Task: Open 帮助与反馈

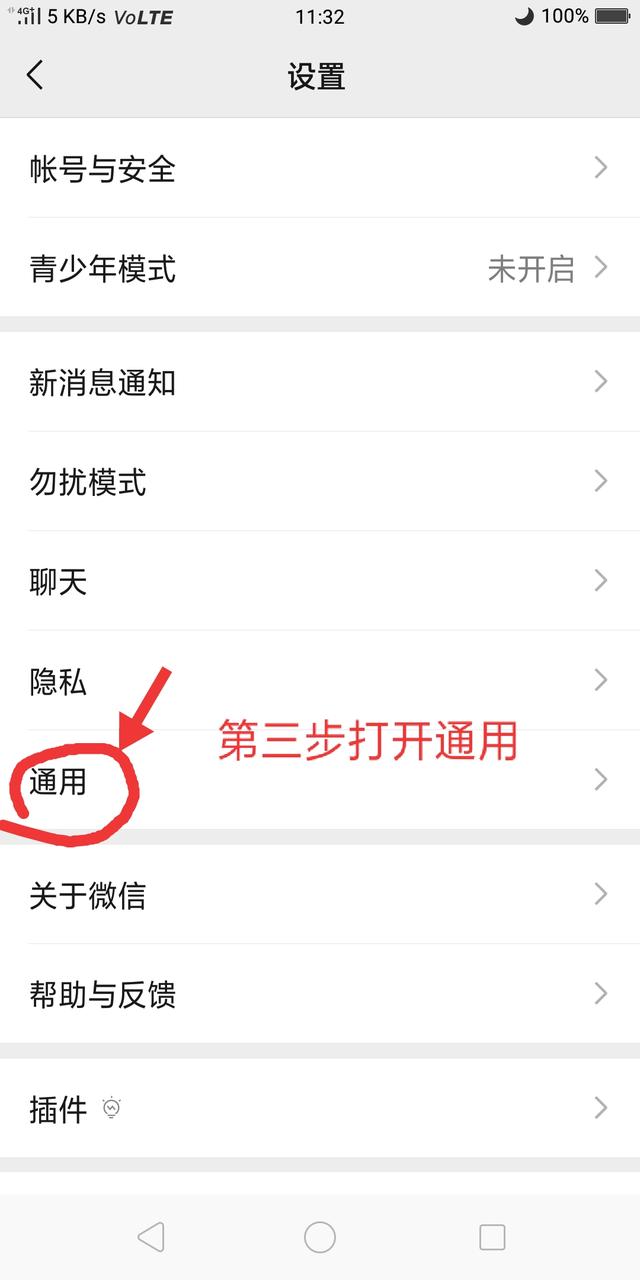Action: click(320, 994)
